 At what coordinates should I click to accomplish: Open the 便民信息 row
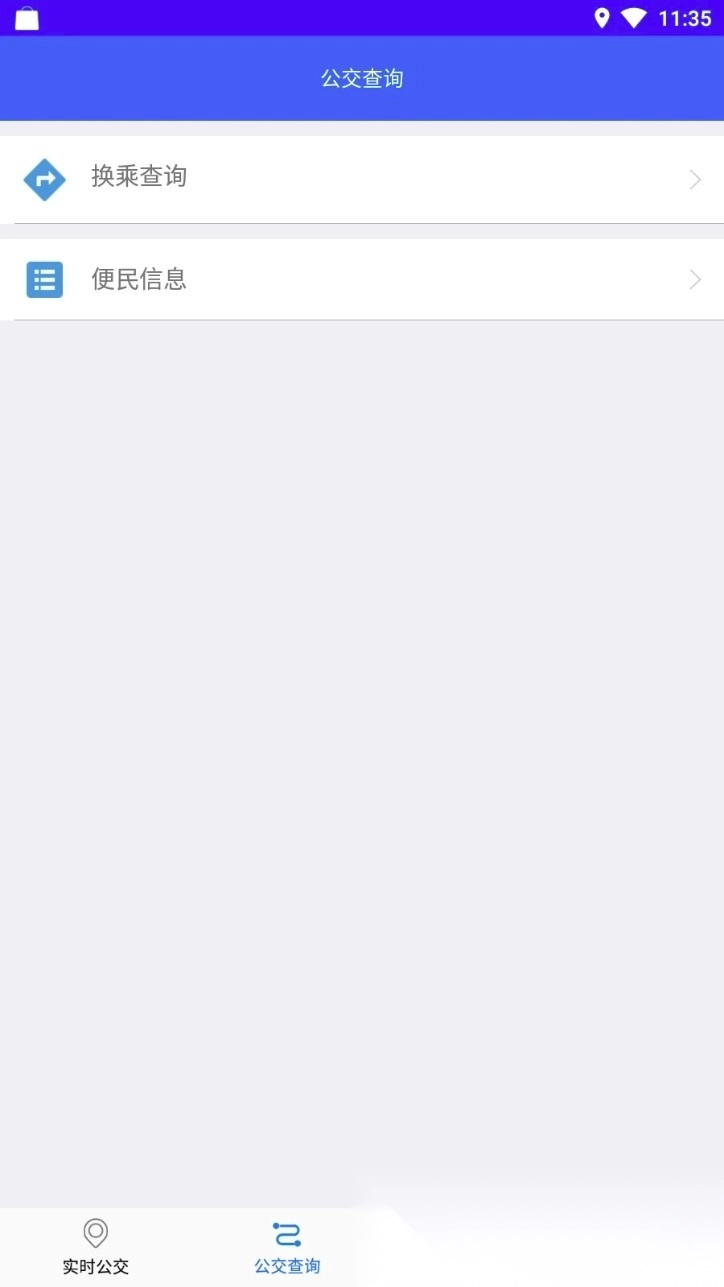tap(362, 280)
